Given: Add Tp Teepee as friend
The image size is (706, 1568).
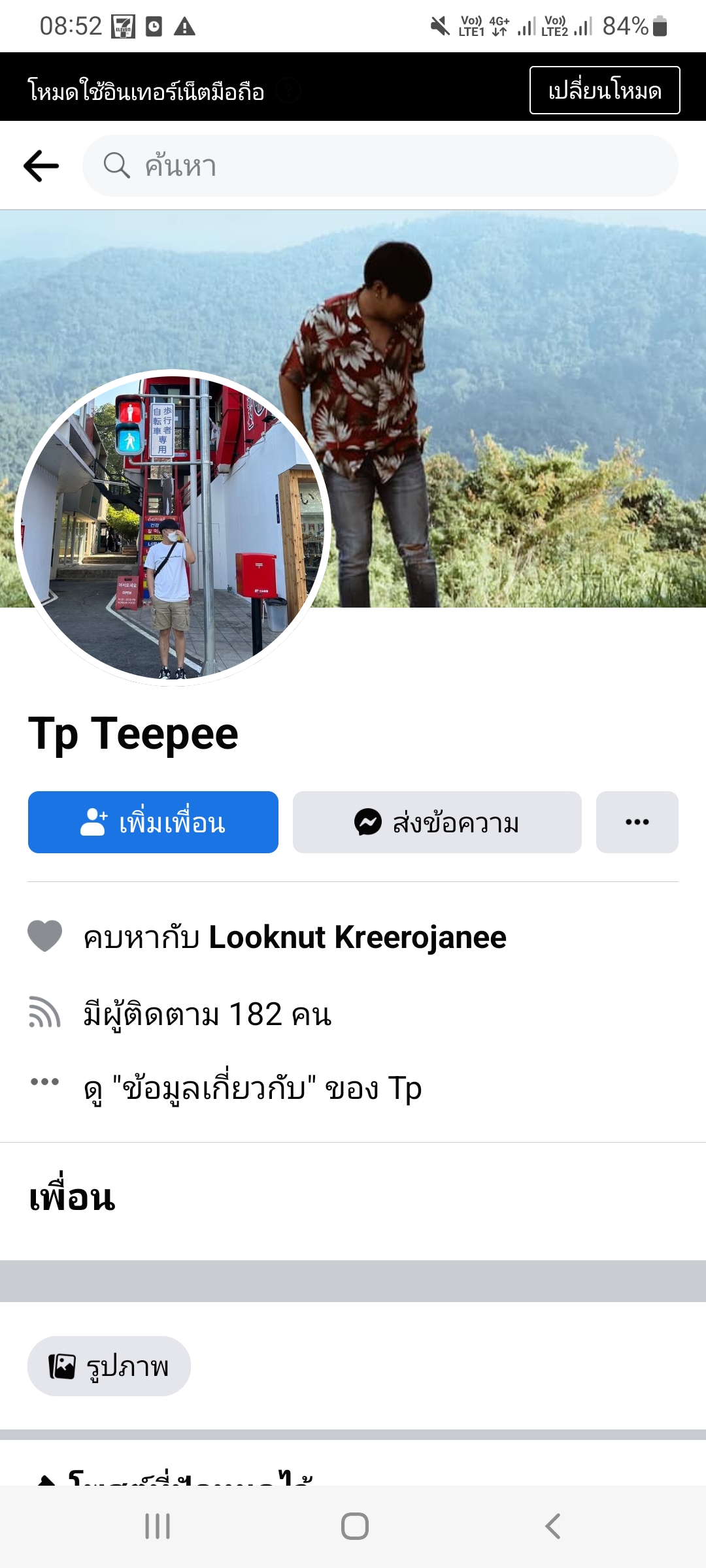Looking at the screenshot, I should pyautogui.click(x=153, y=823).
